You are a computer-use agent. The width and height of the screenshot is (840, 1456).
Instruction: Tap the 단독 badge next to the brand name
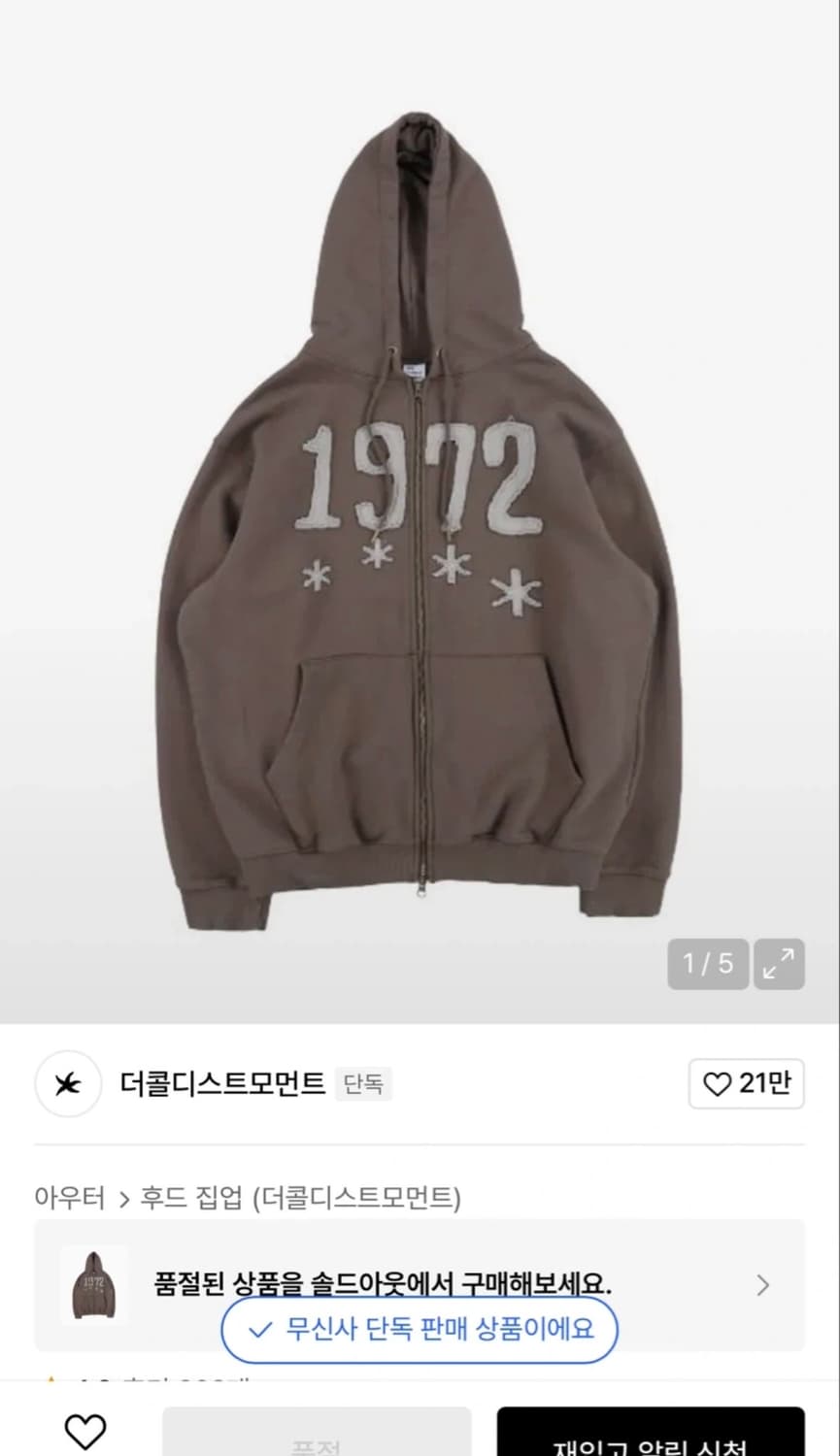(x=365, y=1084)
